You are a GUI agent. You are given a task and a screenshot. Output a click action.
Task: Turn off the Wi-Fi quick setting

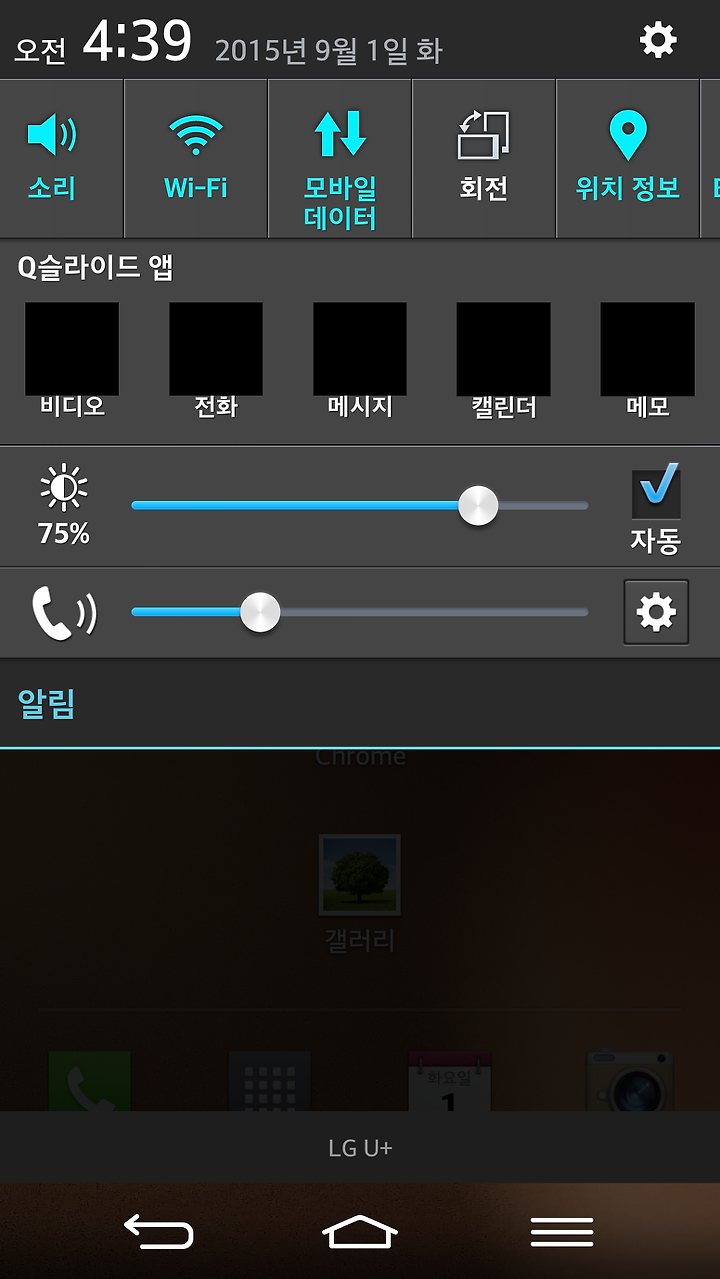(196, 158)
